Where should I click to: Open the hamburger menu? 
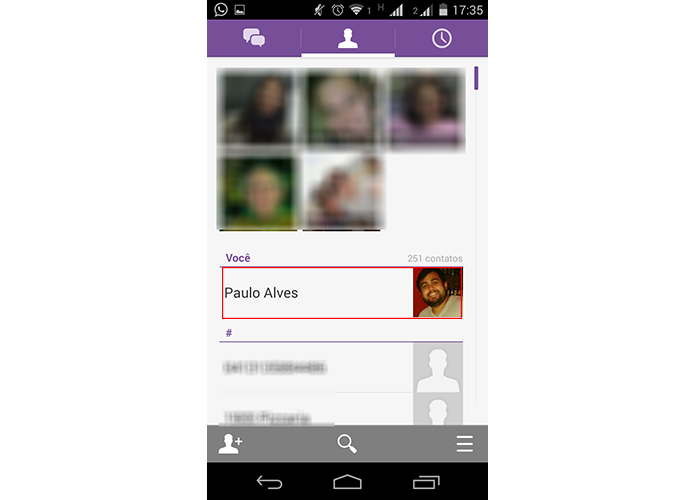[464, 444]
